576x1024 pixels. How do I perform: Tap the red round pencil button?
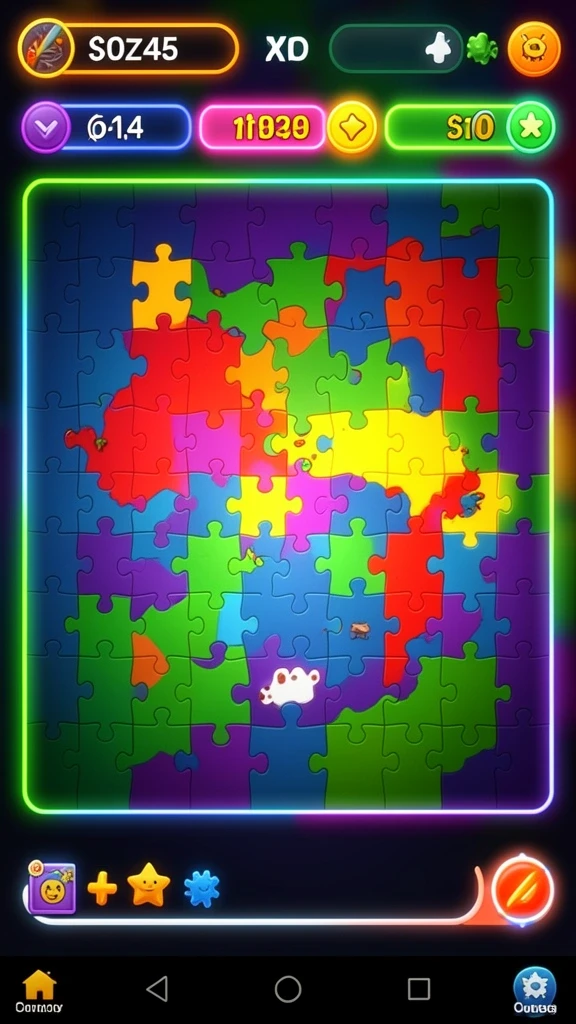point(522,888)
